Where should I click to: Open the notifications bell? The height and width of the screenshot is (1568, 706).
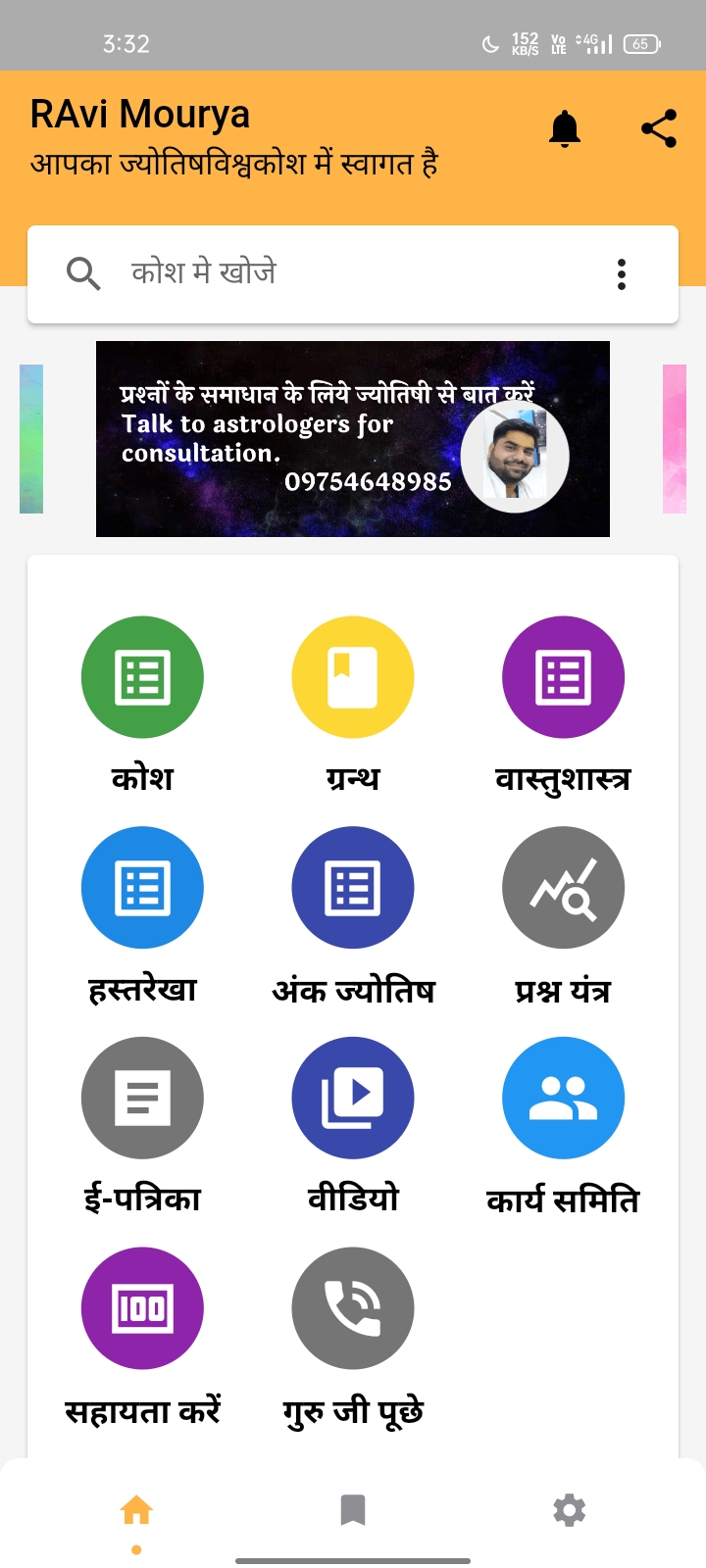coord(565,128)
